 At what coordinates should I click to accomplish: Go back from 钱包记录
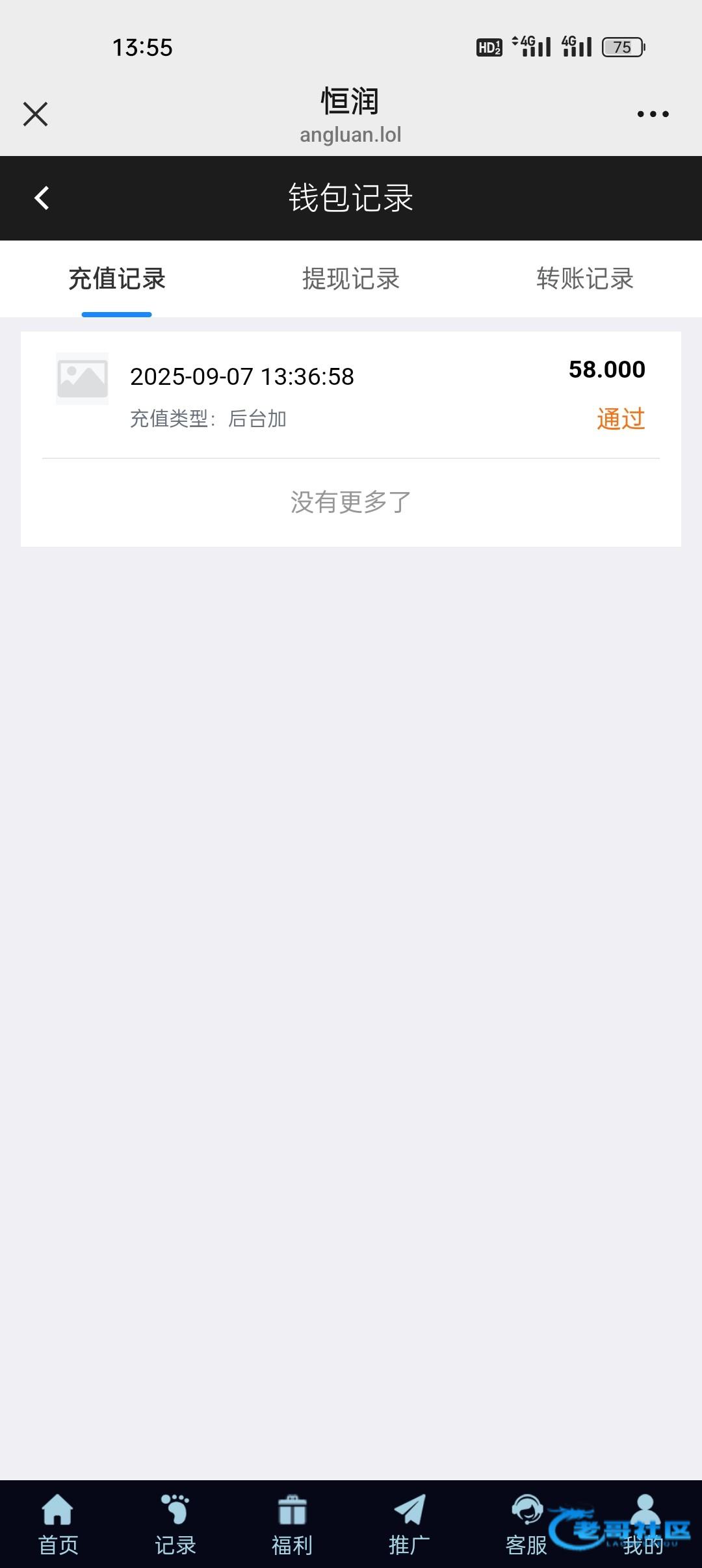pyautogui.click(x=42, y=198)
